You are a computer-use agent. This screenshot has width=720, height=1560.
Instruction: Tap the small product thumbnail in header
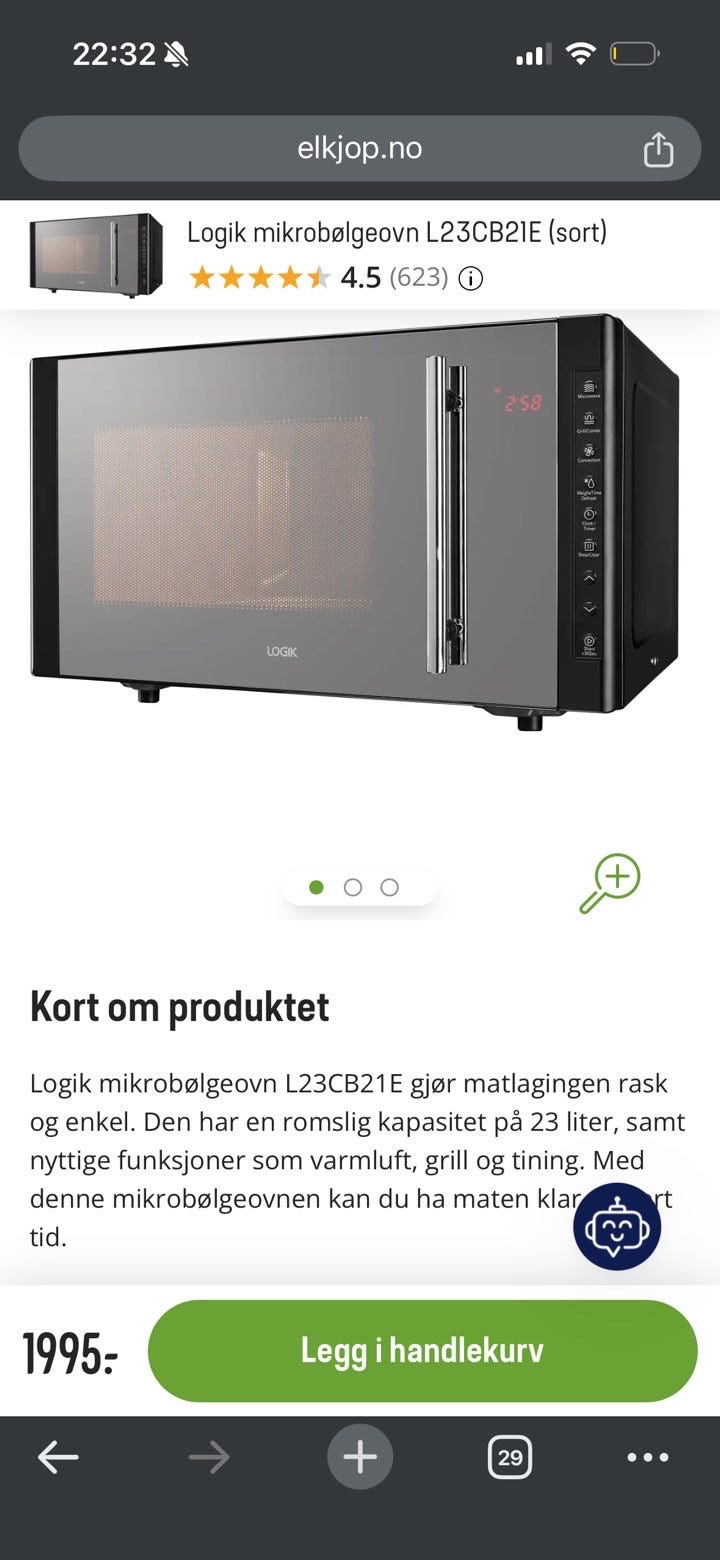(x=96, y=254)
